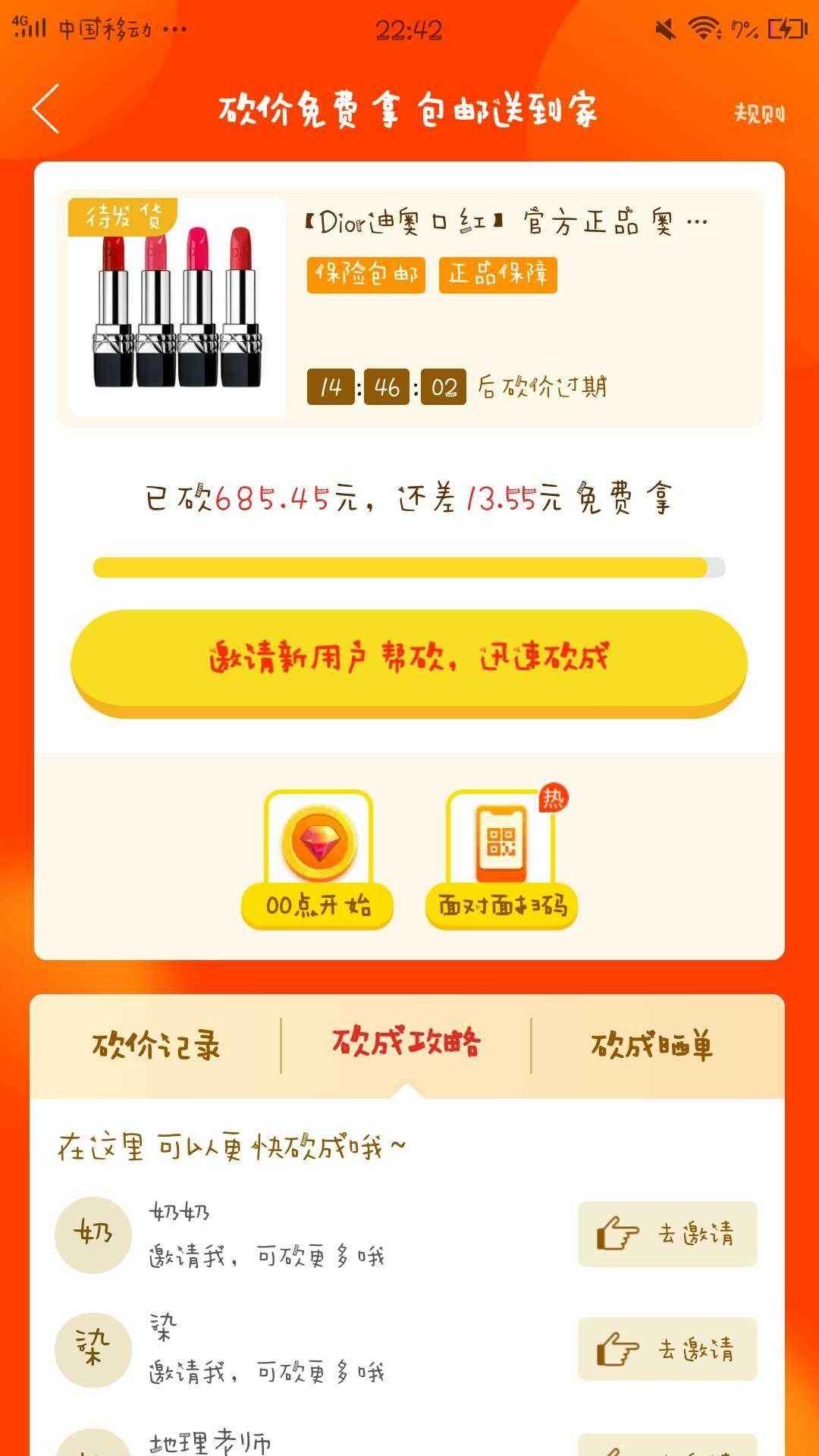Open the 规则 rules page
819x1456 pixels.
tap(758, 114)
